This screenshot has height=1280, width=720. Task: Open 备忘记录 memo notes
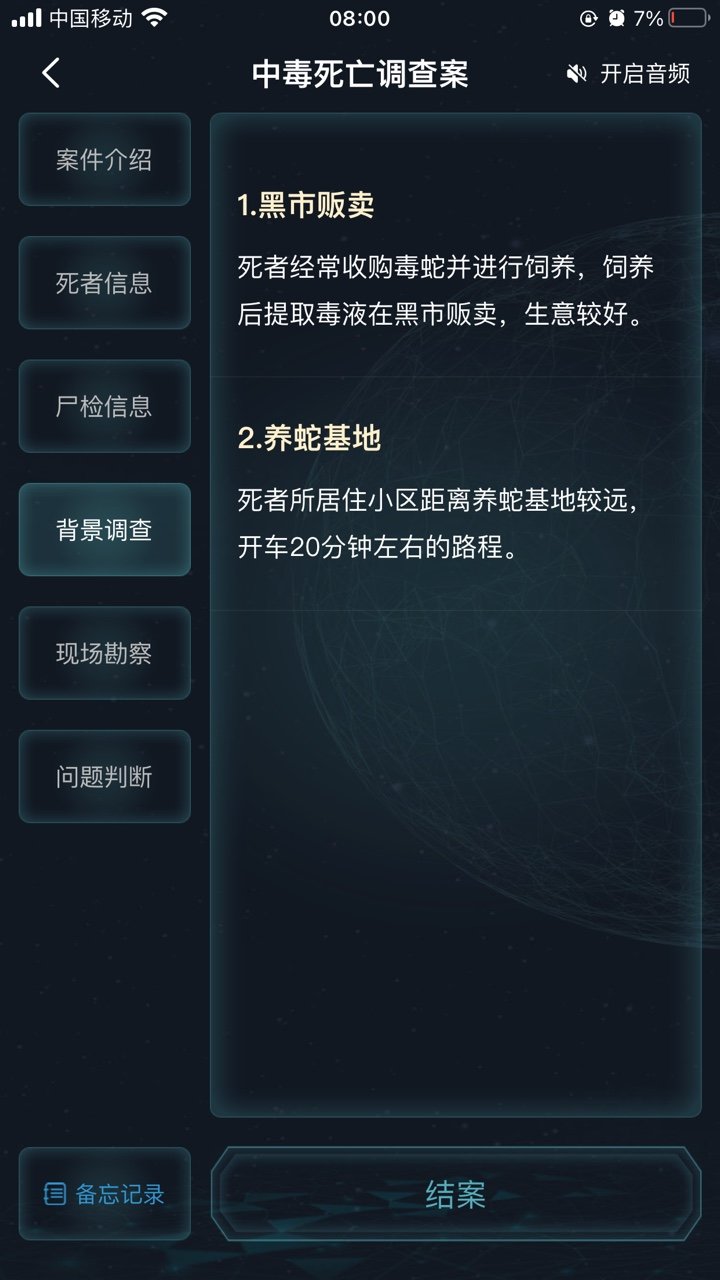click(104, 1194)
